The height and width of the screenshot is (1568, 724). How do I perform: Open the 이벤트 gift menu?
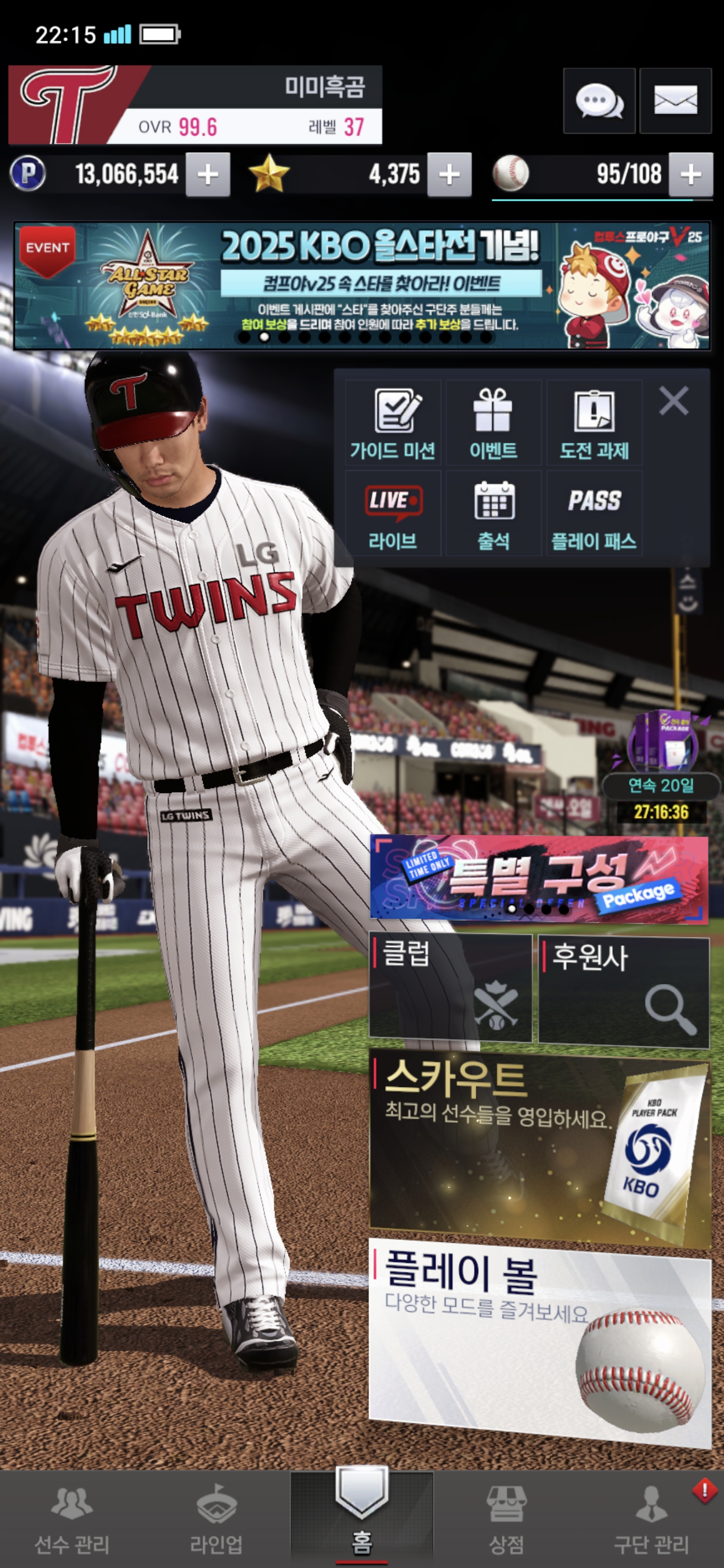(493, 423)
